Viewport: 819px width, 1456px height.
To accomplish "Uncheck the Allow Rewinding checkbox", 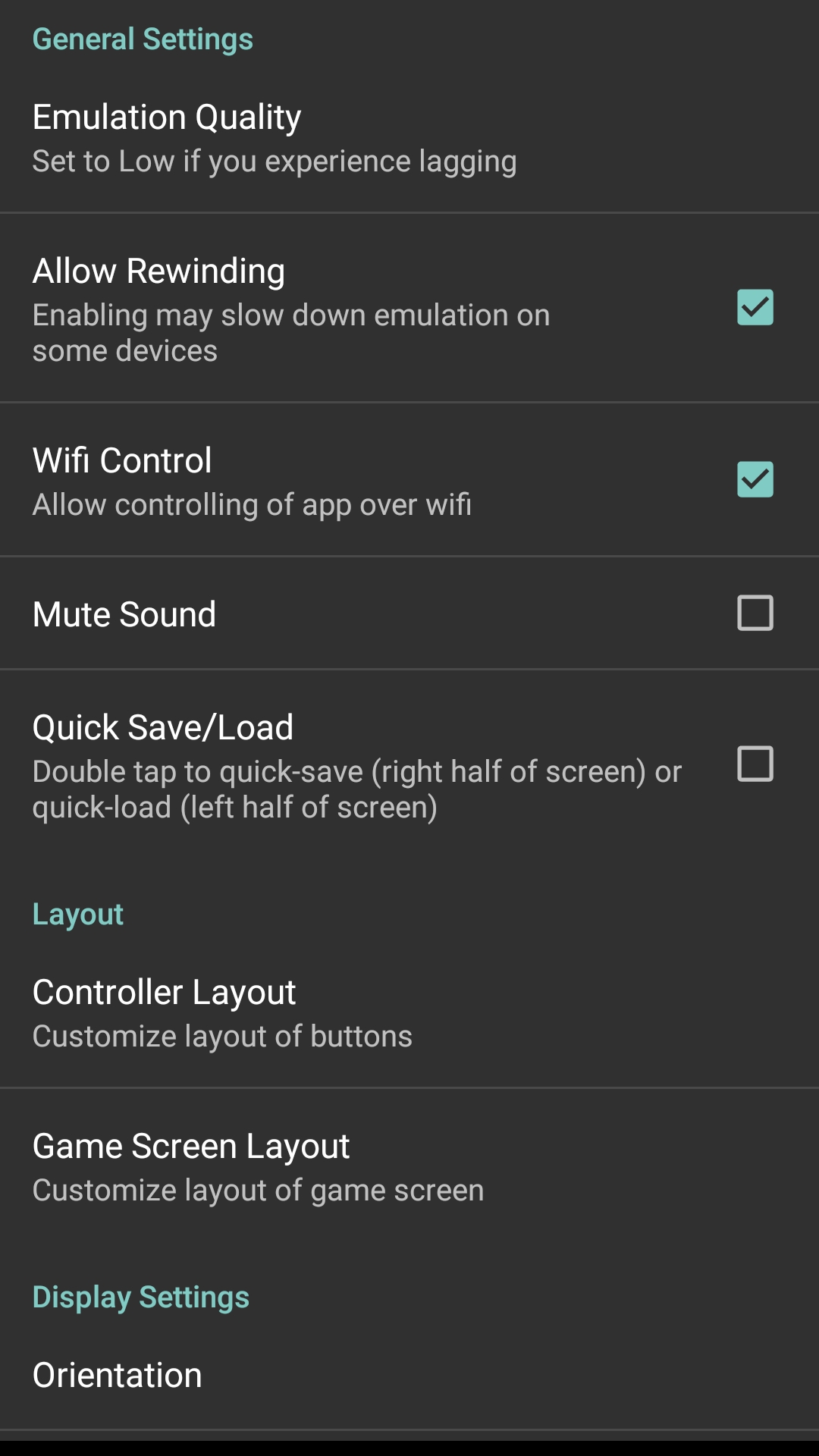I will [x=755, y=307].
